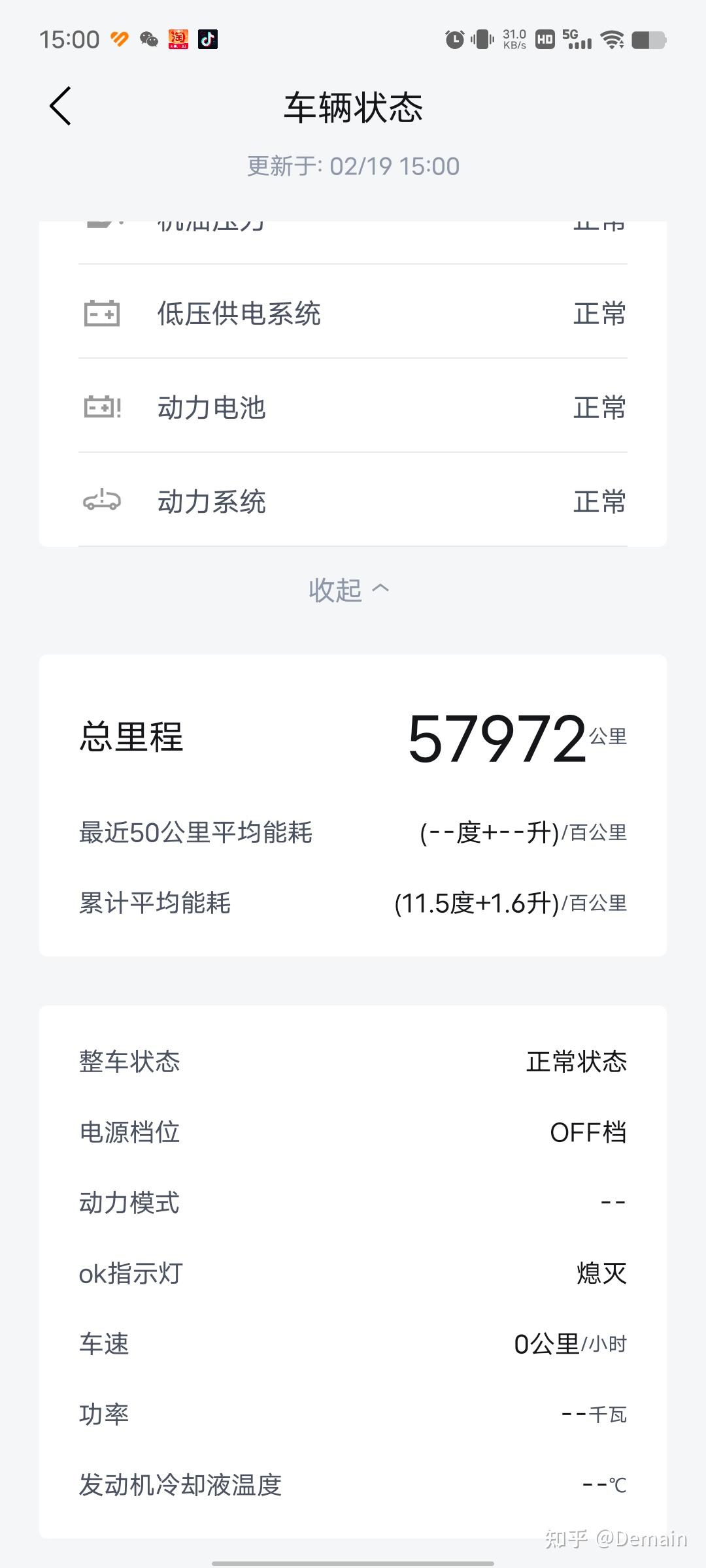Select the 低压供电系统 battery icon
Viewport: 706px width, 1568px height.
click(x=101, y=314)
